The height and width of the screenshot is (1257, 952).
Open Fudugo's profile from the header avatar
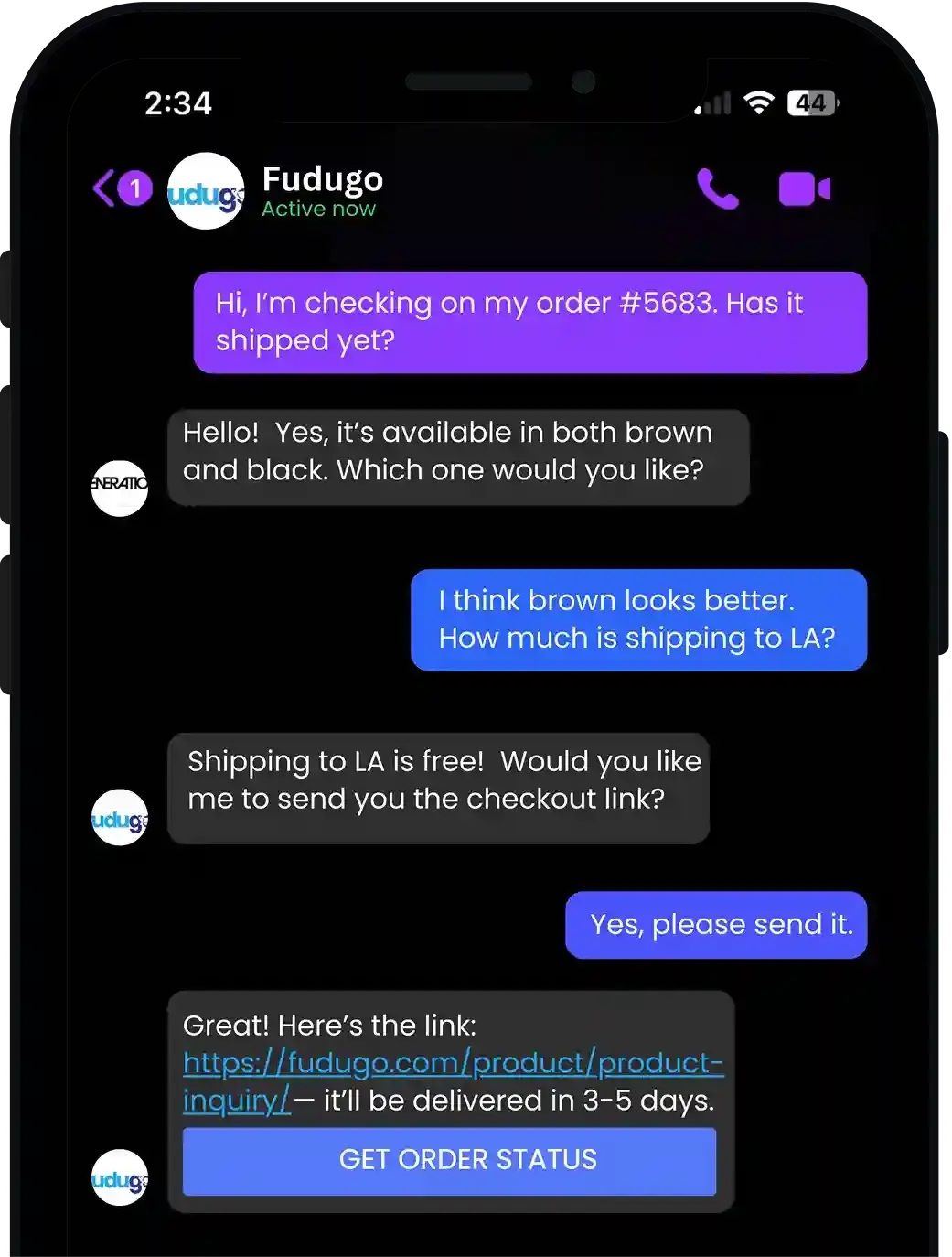pyautogui.click(x=206, y=191)
